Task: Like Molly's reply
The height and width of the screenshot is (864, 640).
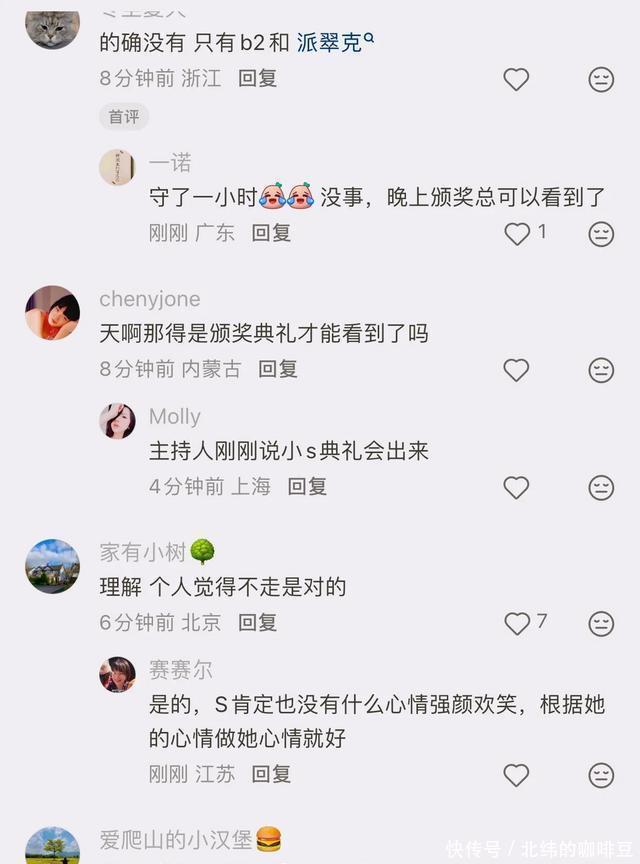Action: point(516,487)
